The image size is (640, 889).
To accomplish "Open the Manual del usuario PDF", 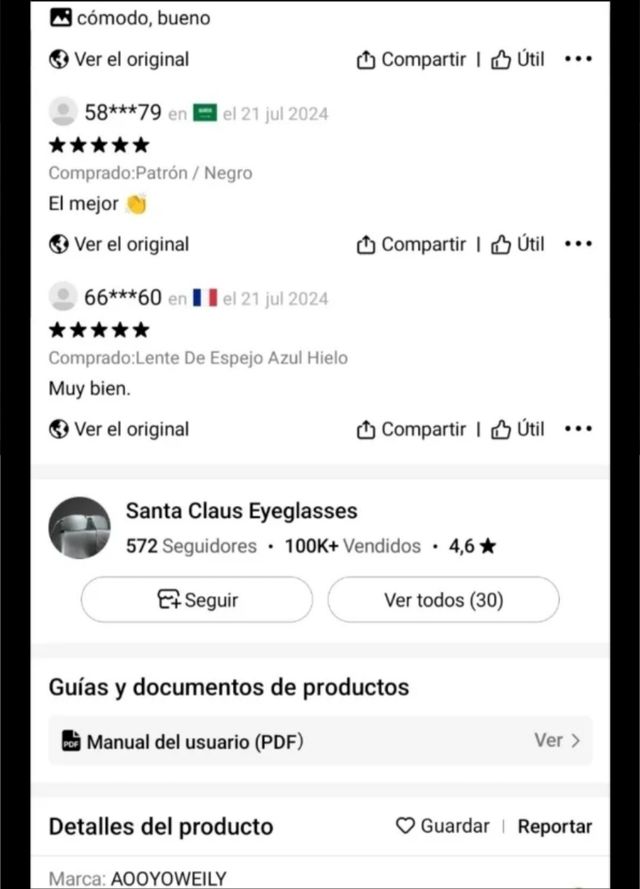I will (320, 741).
